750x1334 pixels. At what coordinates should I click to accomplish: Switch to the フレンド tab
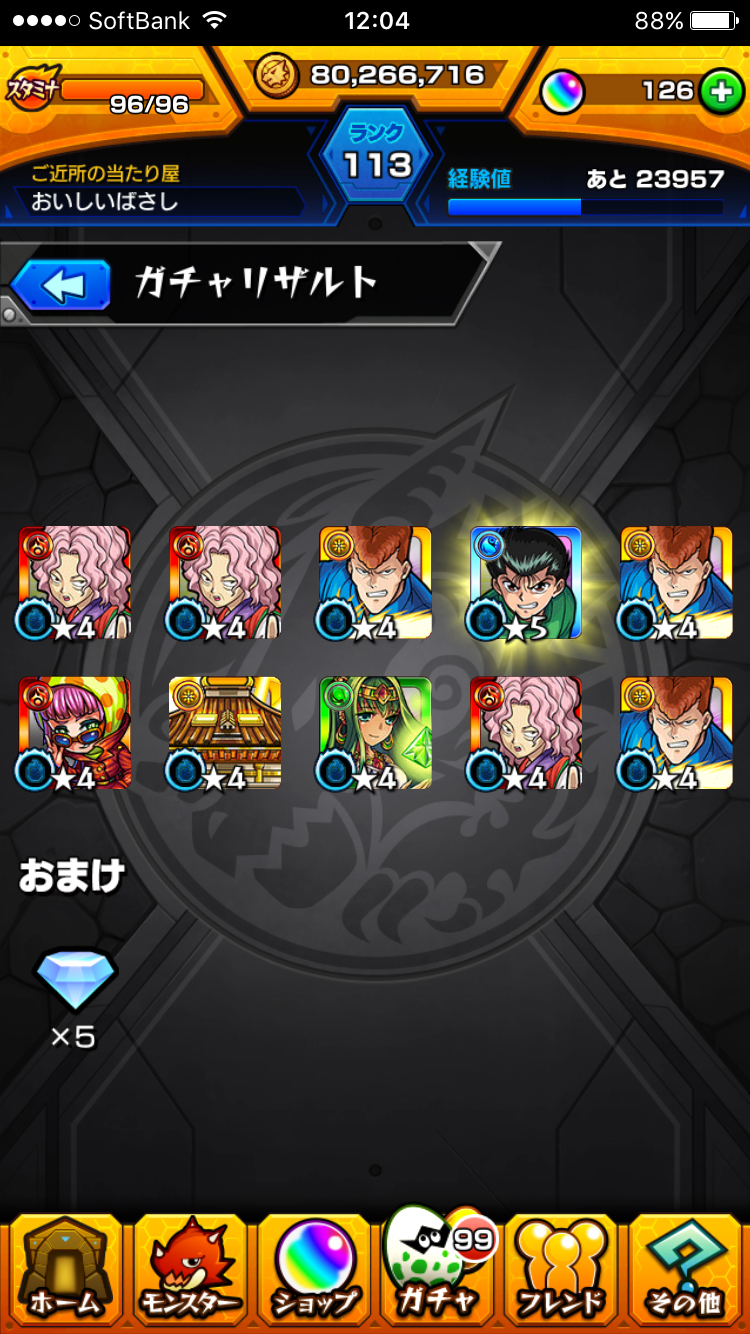(x=562, y=1270)
